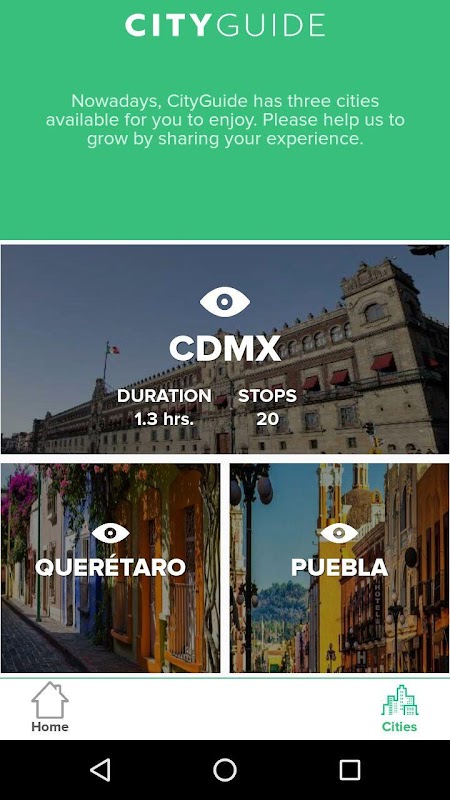Open the Querétaro city card
Screen dimensions: 450x800
(111, 568)
